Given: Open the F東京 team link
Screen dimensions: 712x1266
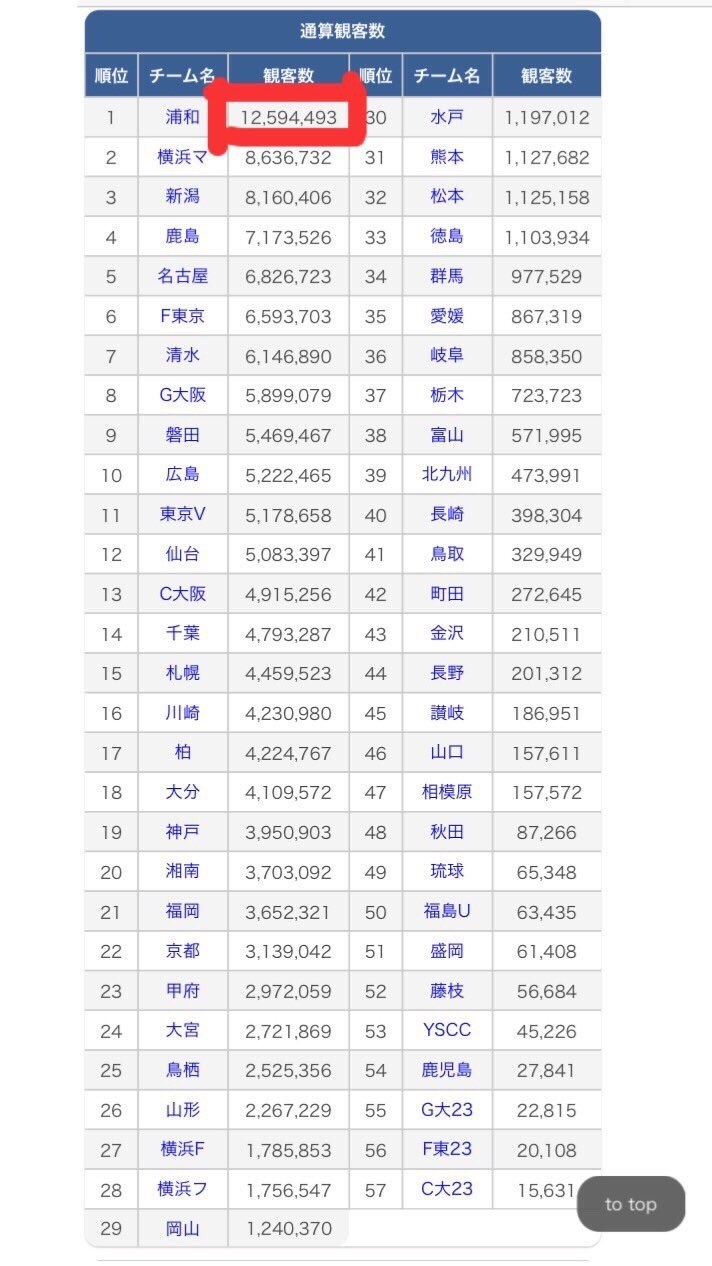Looking at the screenshot, I should click(182, 316).
